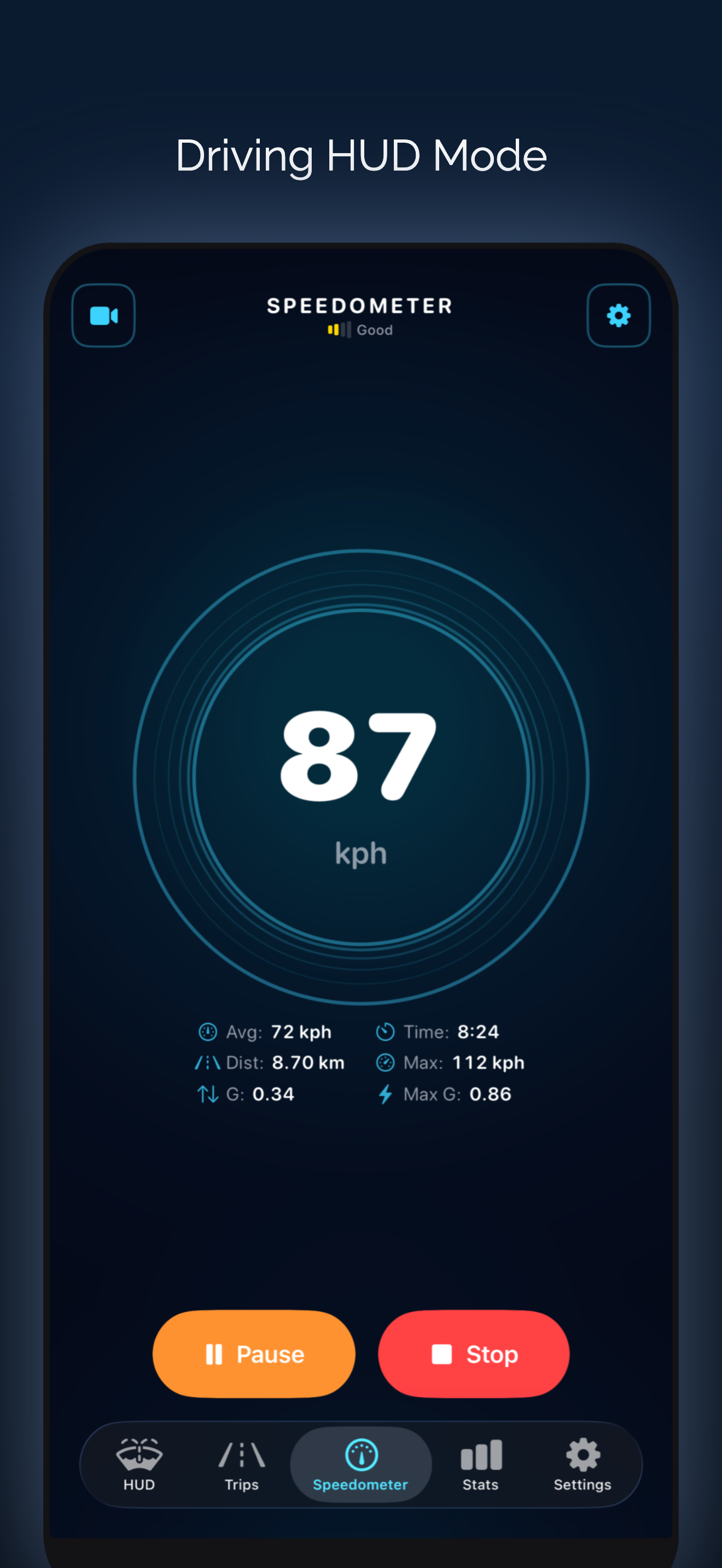722x1568 pixels.
Task: Click the average speed gauge icon
Action: click(x=207, y=1031)
